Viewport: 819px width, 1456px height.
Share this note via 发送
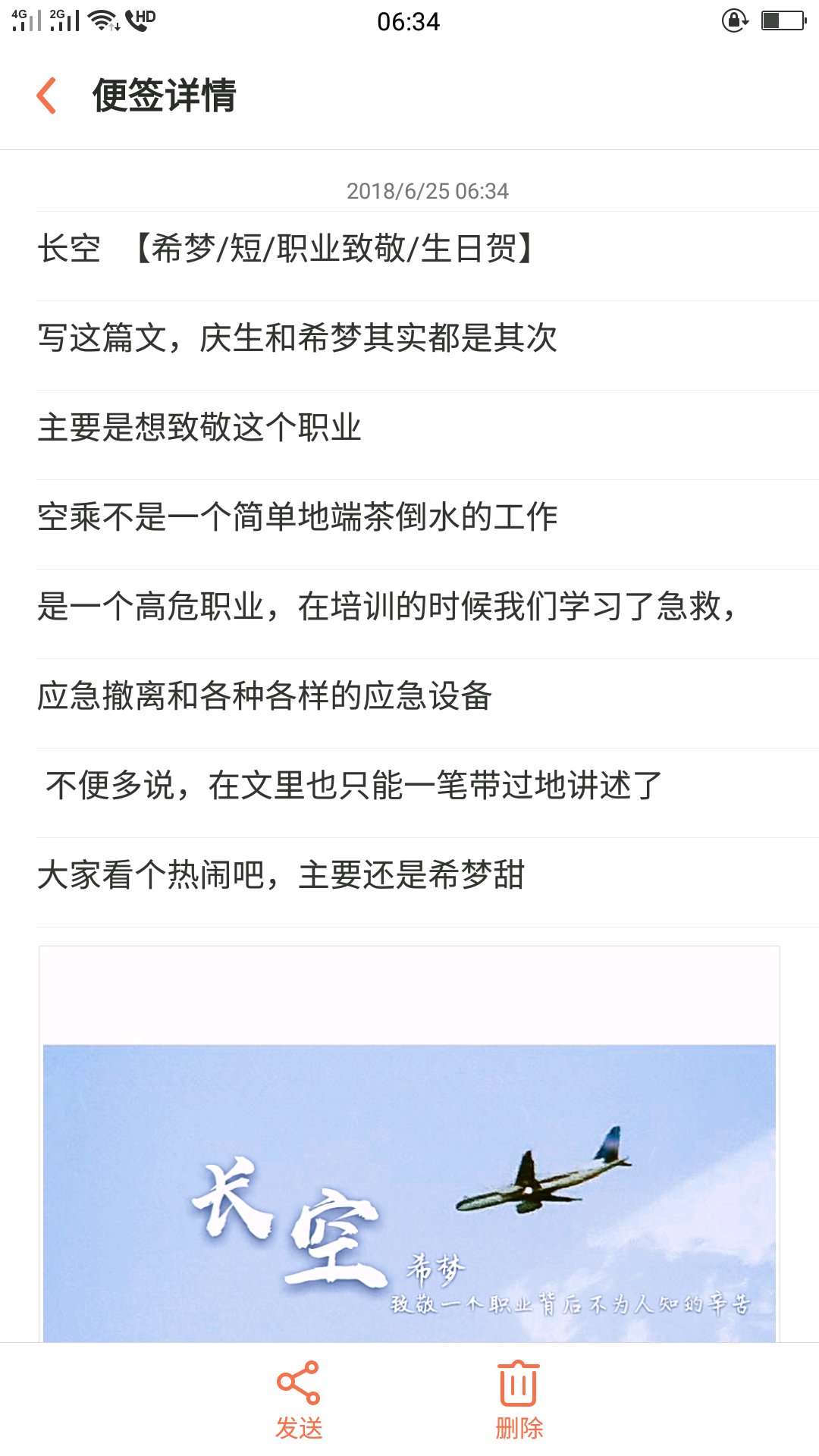(x=299, y=1398)
